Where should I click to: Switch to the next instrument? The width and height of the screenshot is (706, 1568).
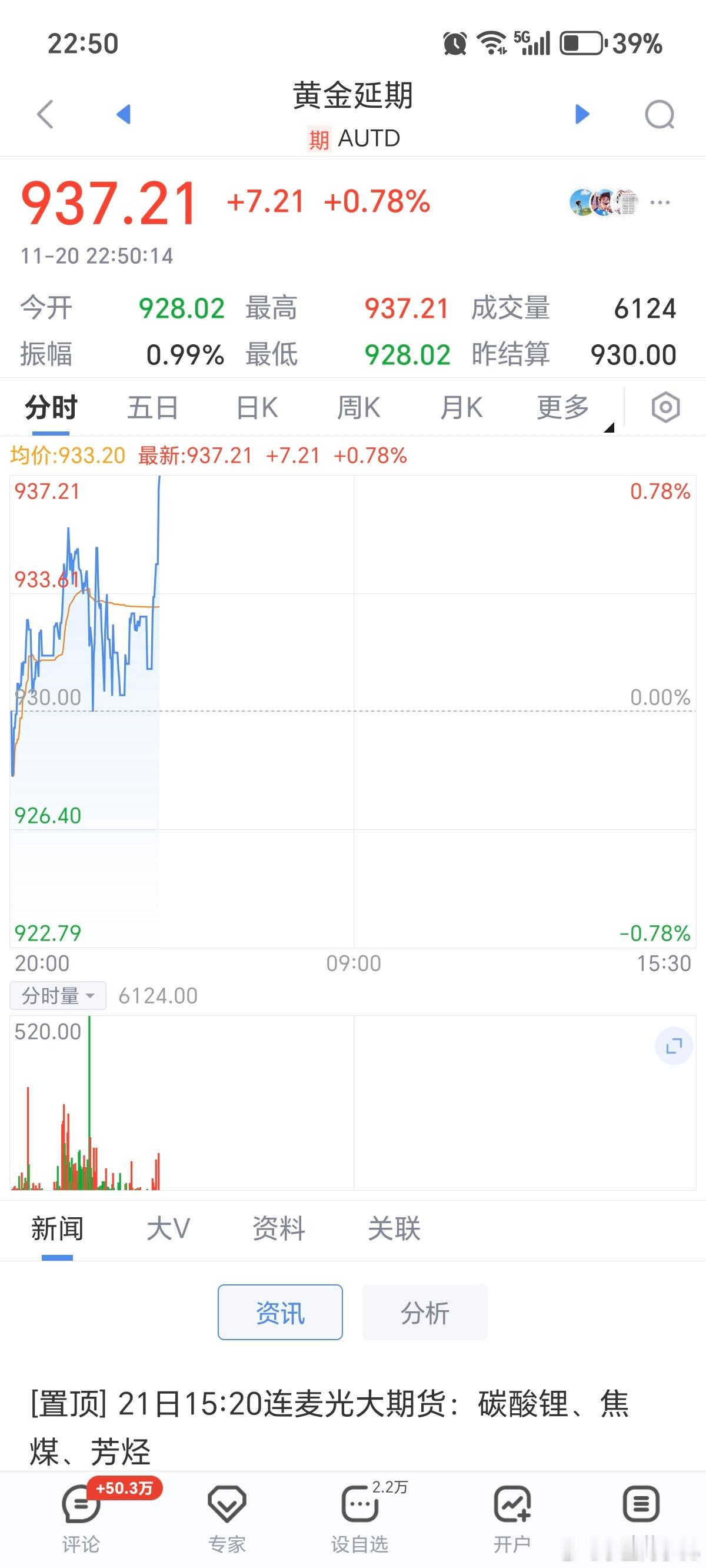tap(582, 114)
